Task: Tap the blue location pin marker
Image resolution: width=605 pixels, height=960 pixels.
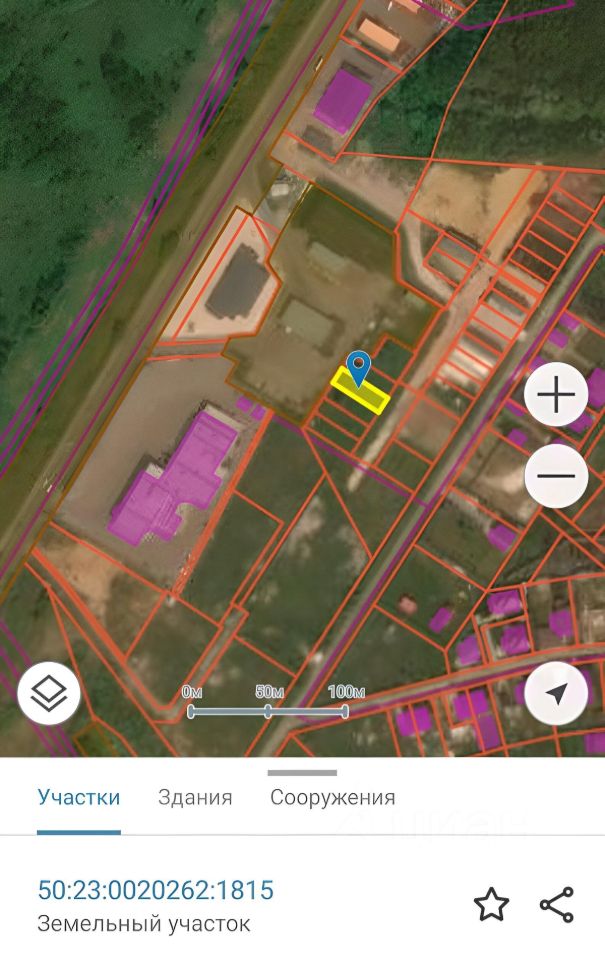Action: point(358,368)
